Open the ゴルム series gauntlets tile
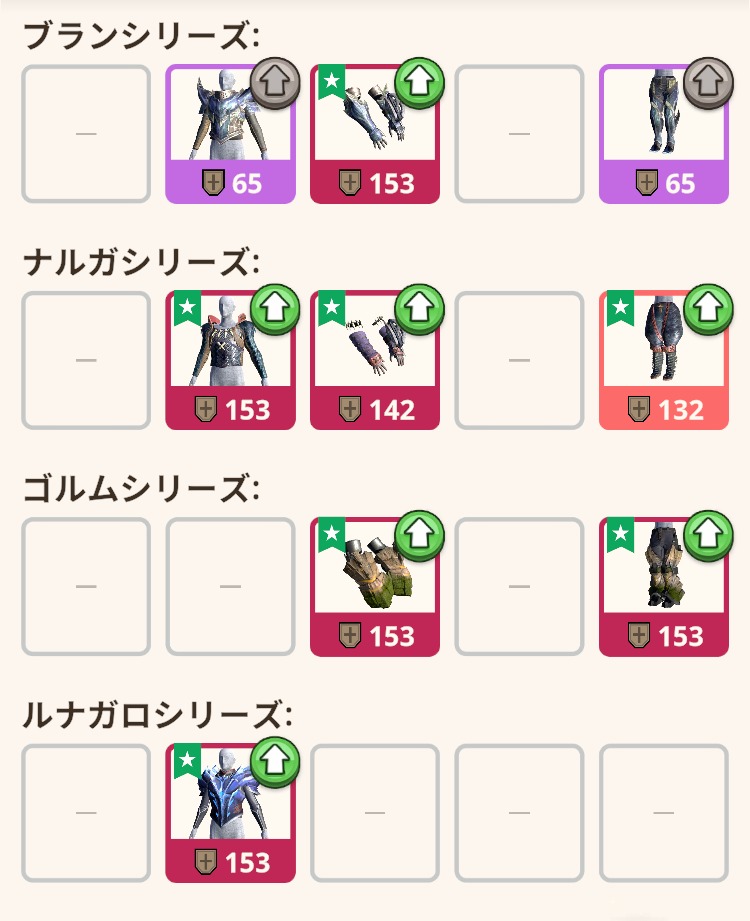The image size is (750, 921). (x=375, y=587)
